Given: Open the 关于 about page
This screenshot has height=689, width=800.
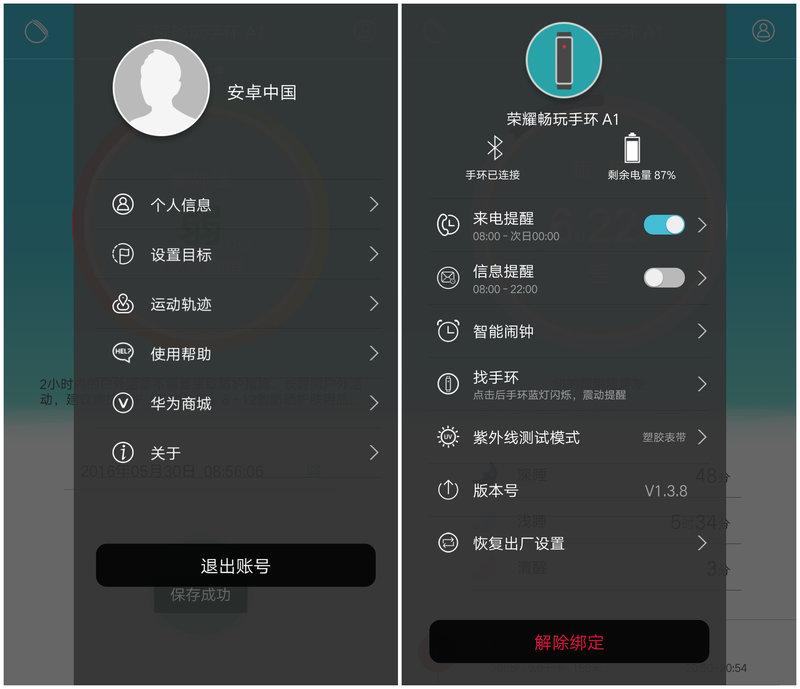Looking at the screenshot, I should [240, 453].
